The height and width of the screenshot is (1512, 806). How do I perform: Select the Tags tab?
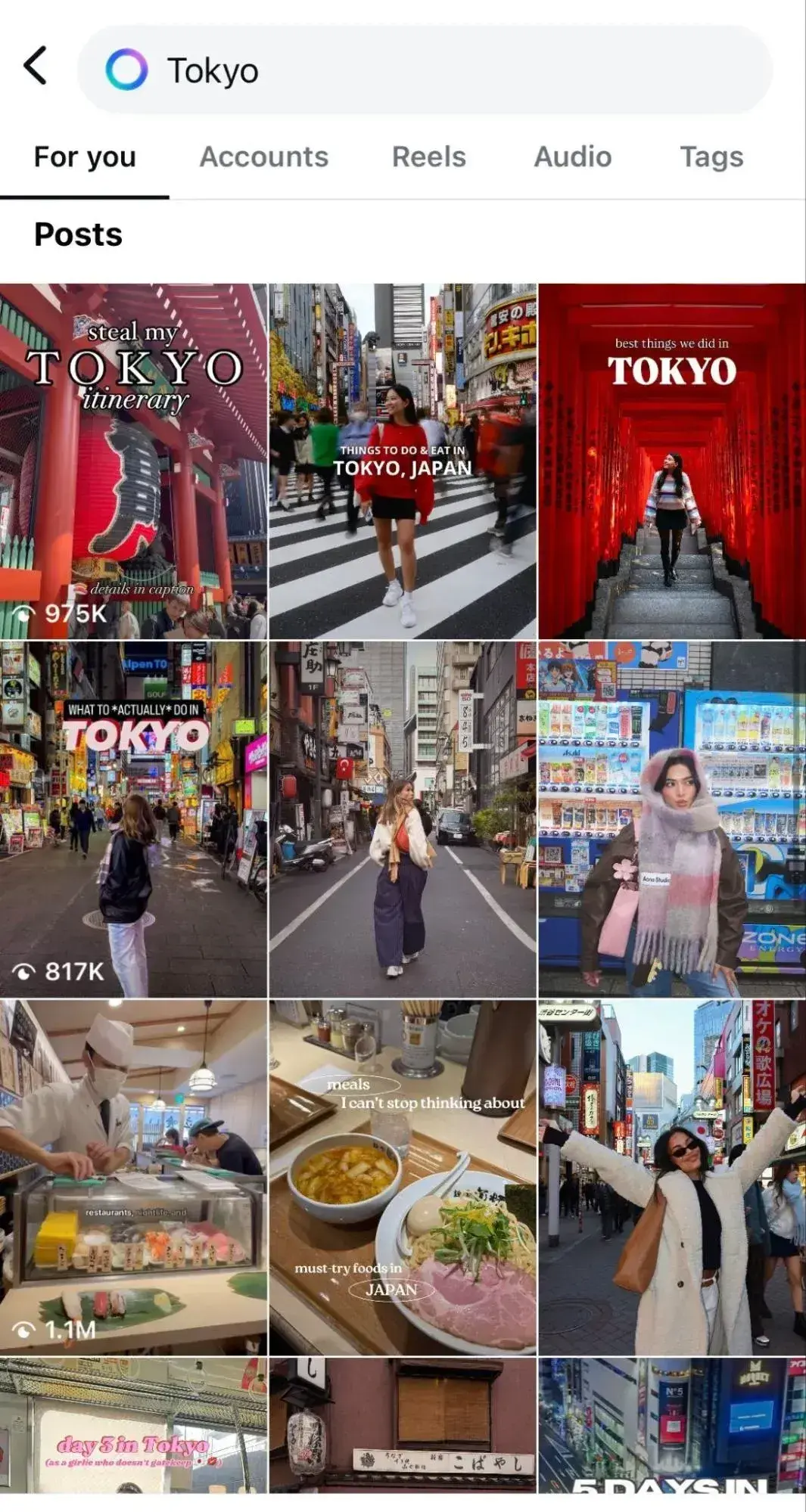[711, 157]
